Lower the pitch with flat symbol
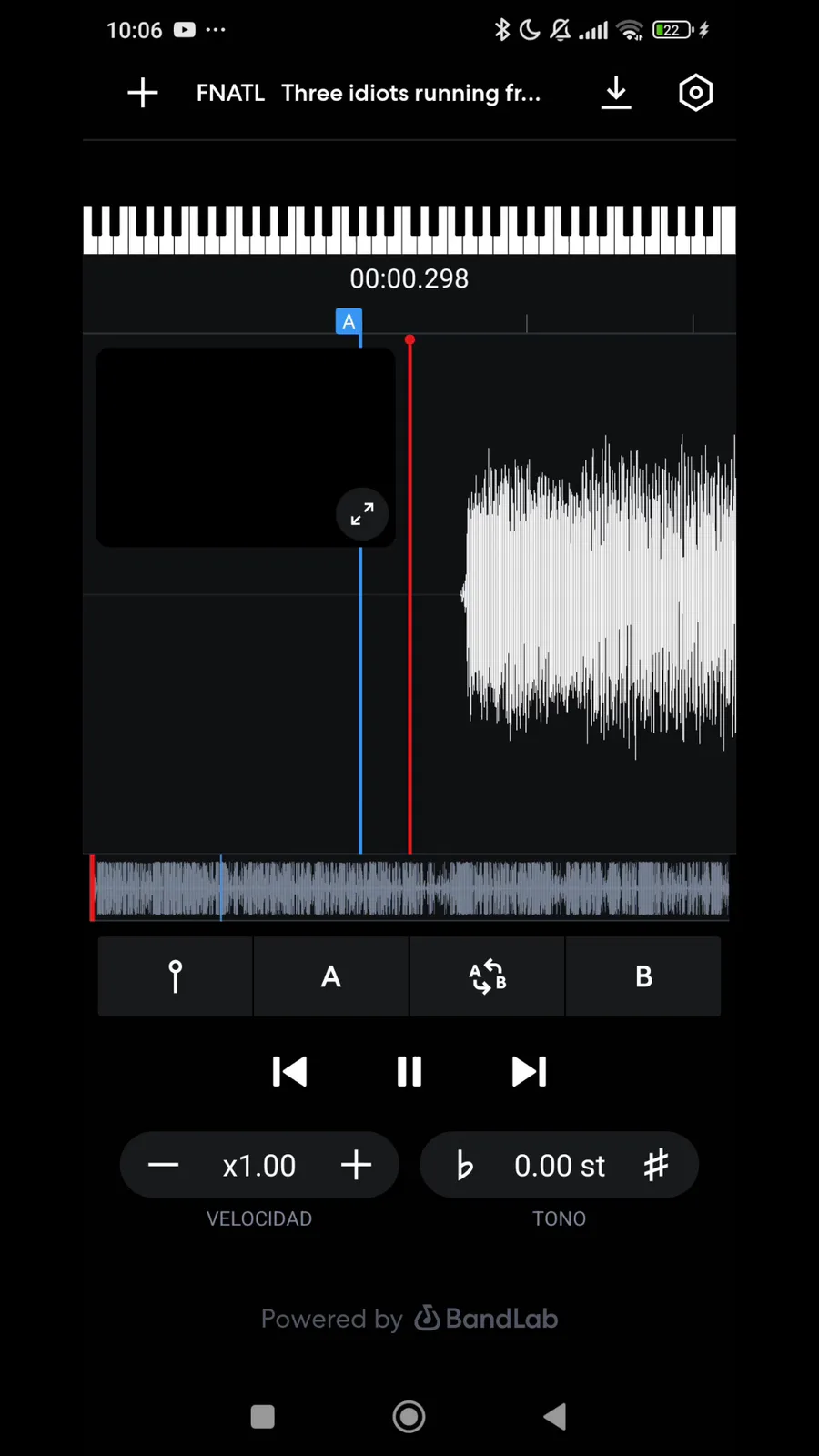 (x=464, y=1166)
